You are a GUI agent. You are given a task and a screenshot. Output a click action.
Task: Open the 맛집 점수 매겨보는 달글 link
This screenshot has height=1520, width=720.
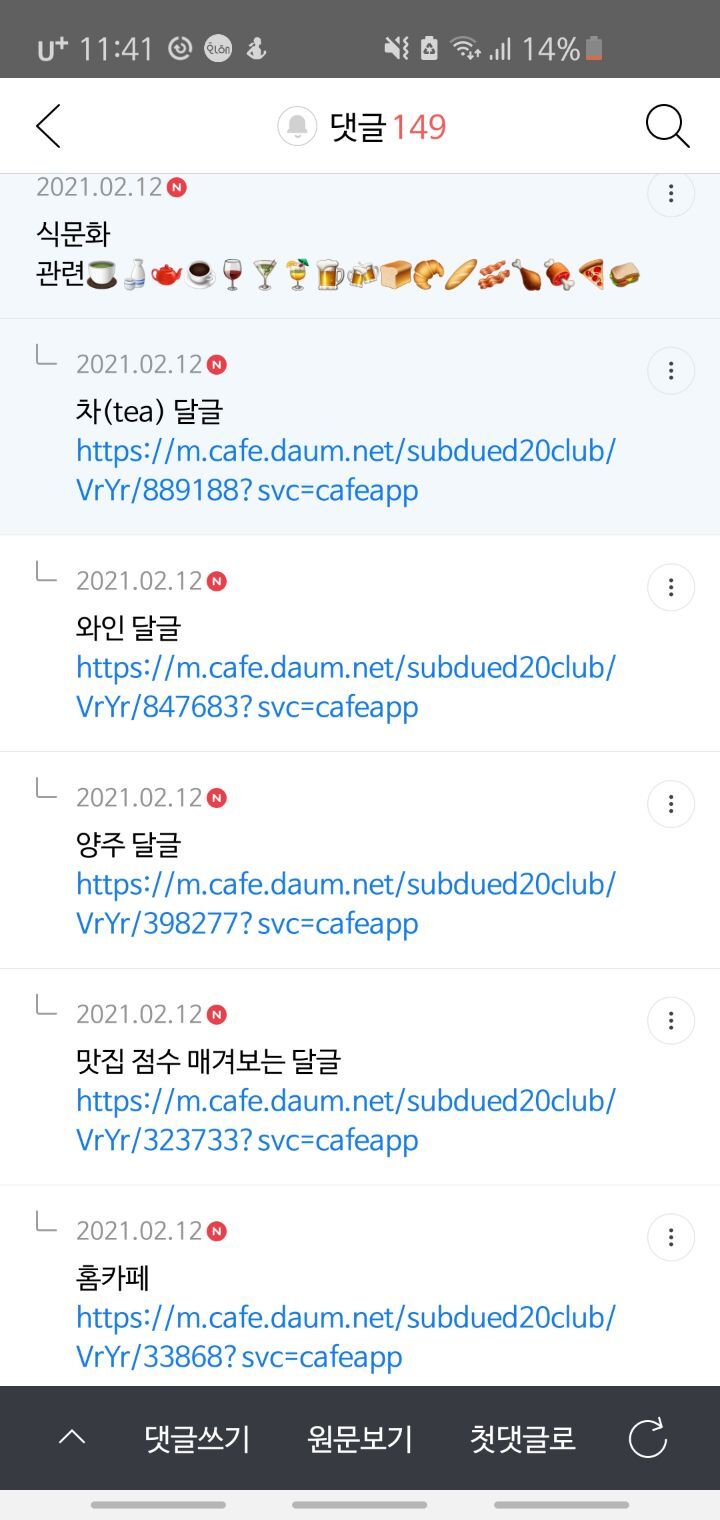pyautogui.click(x=345, y=1121)
